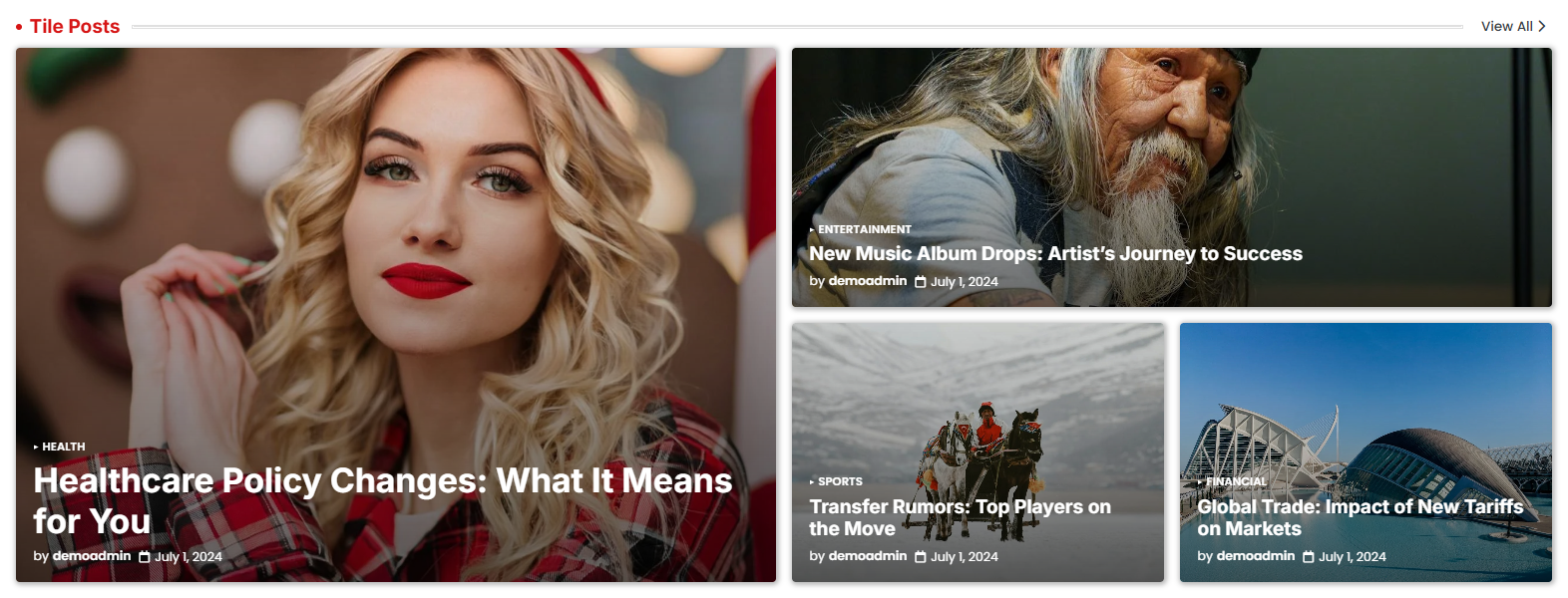Select the Entertainment category tag

[x=864, y=229]
